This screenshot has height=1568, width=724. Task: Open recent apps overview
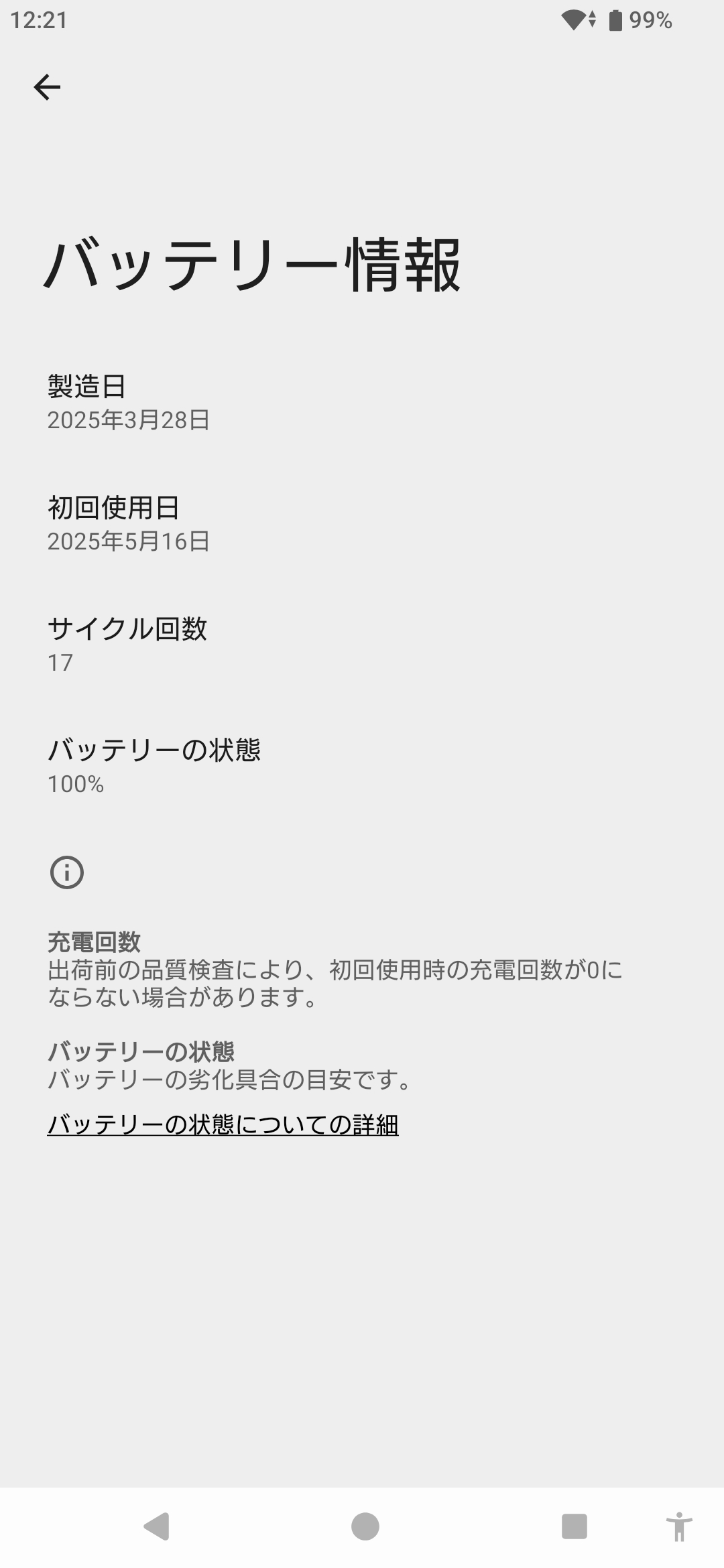(574, 1526)
